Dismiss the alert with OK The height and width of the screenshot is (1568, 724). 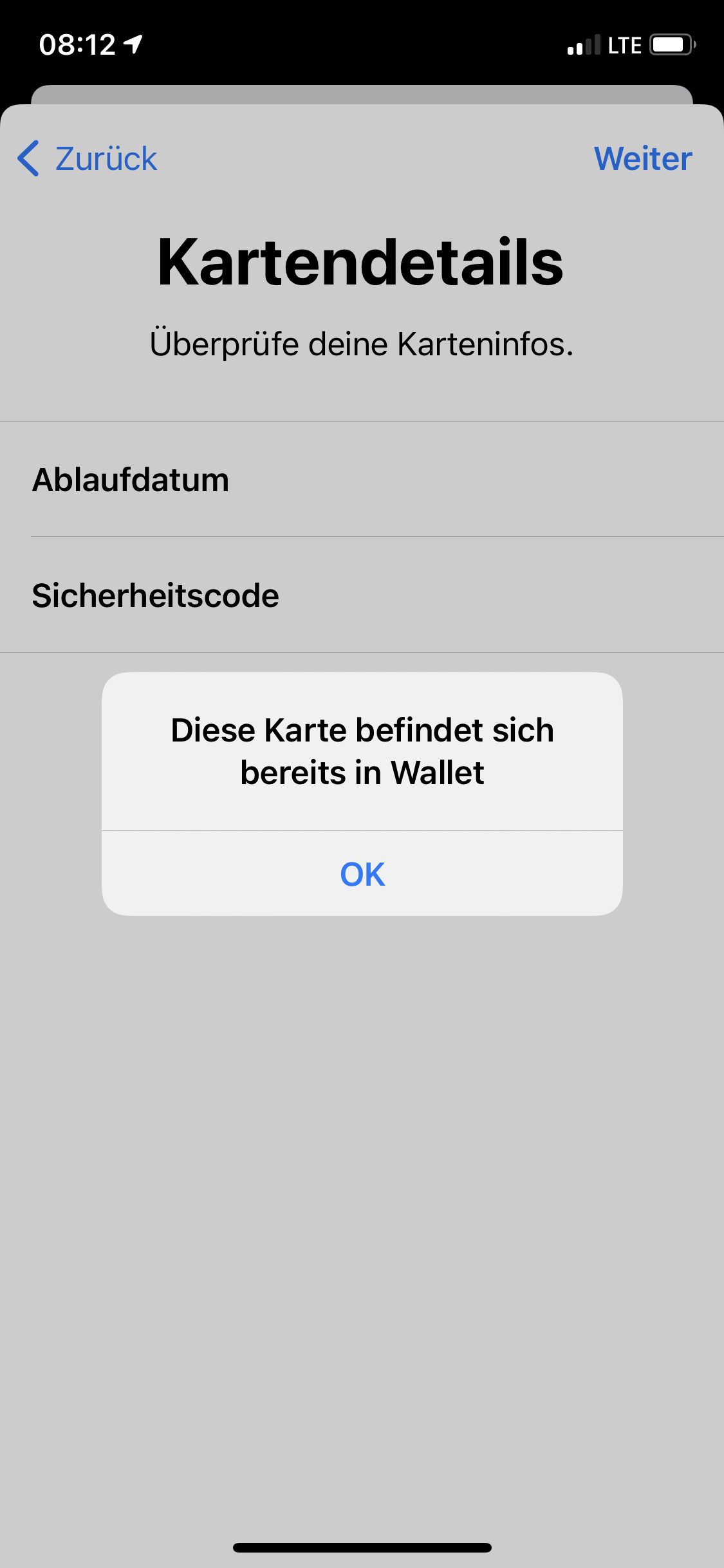362,873
